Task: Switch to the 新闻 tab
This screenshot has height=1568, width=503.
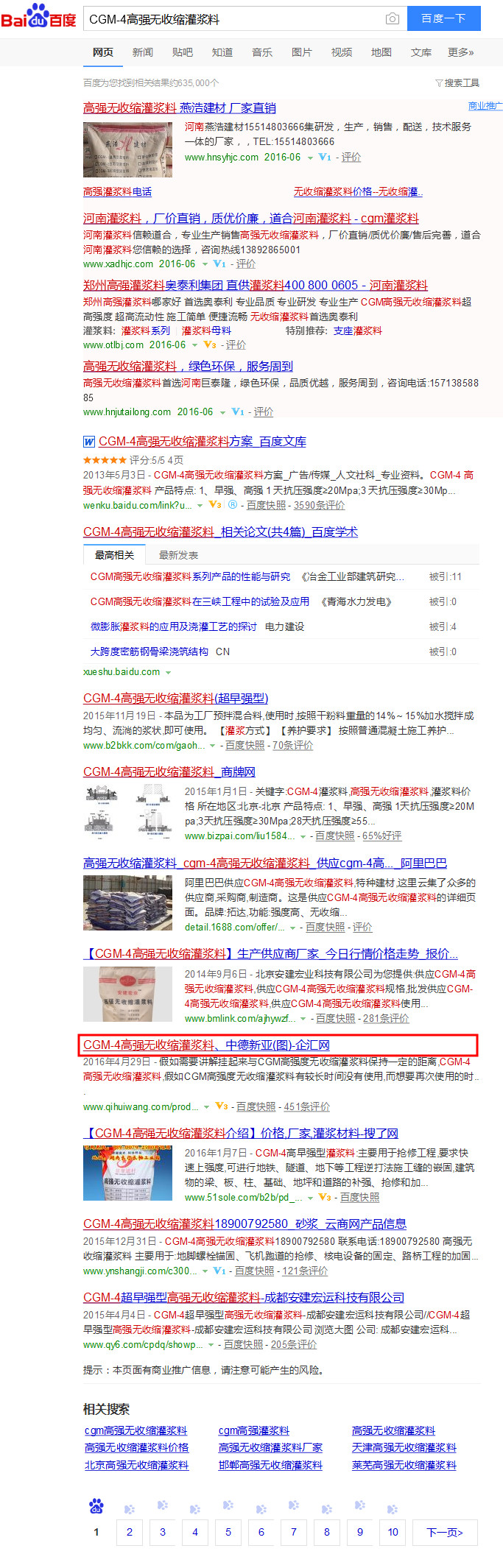Action: coord(143,52)
